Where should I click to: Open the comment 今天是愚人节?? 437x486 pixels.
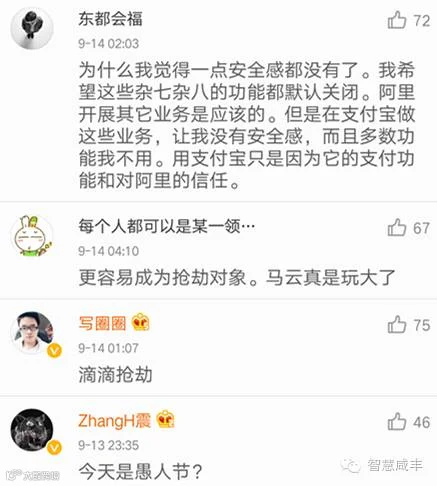pyautogui.click(x=140, y=472)
